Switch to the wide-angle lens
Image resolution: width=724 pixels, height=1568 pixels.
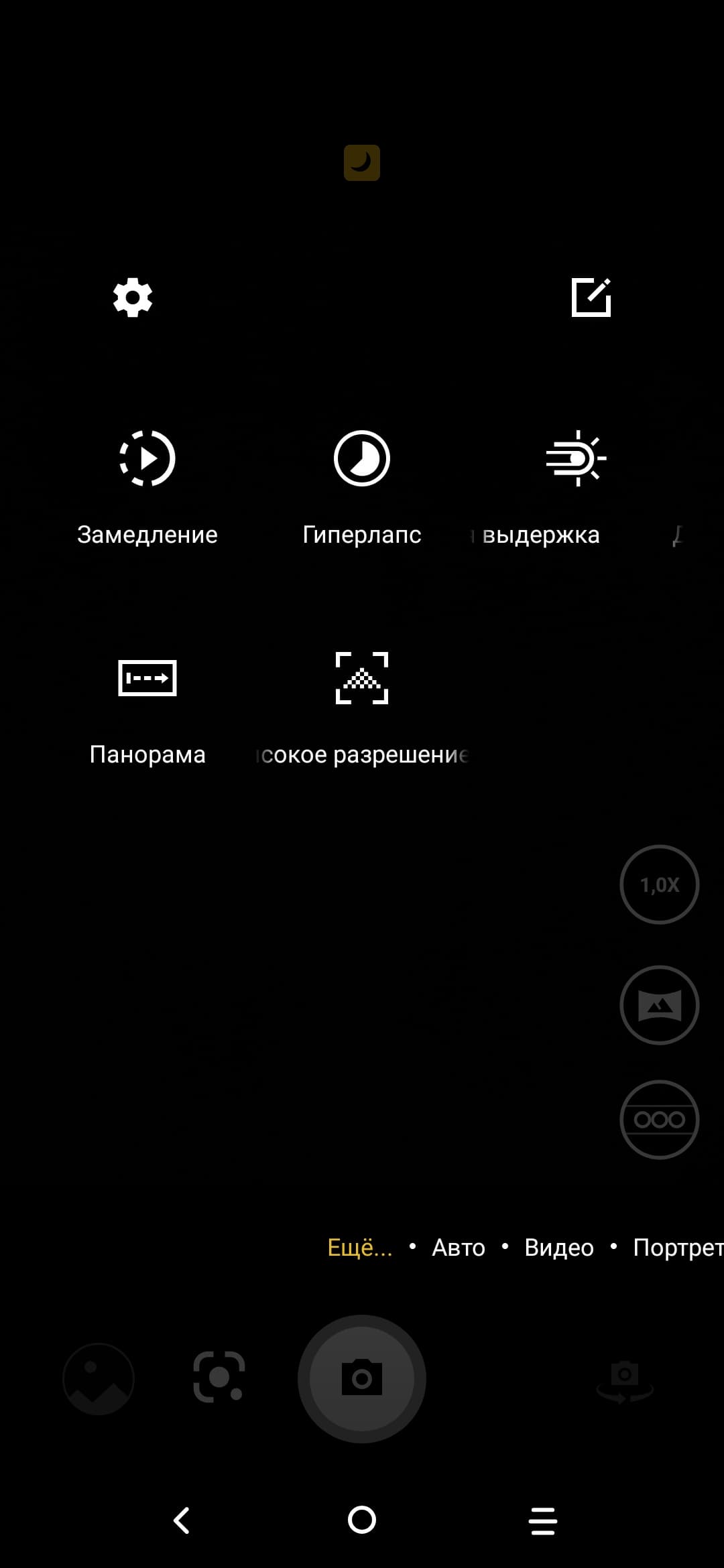[x=660, y=1005]
